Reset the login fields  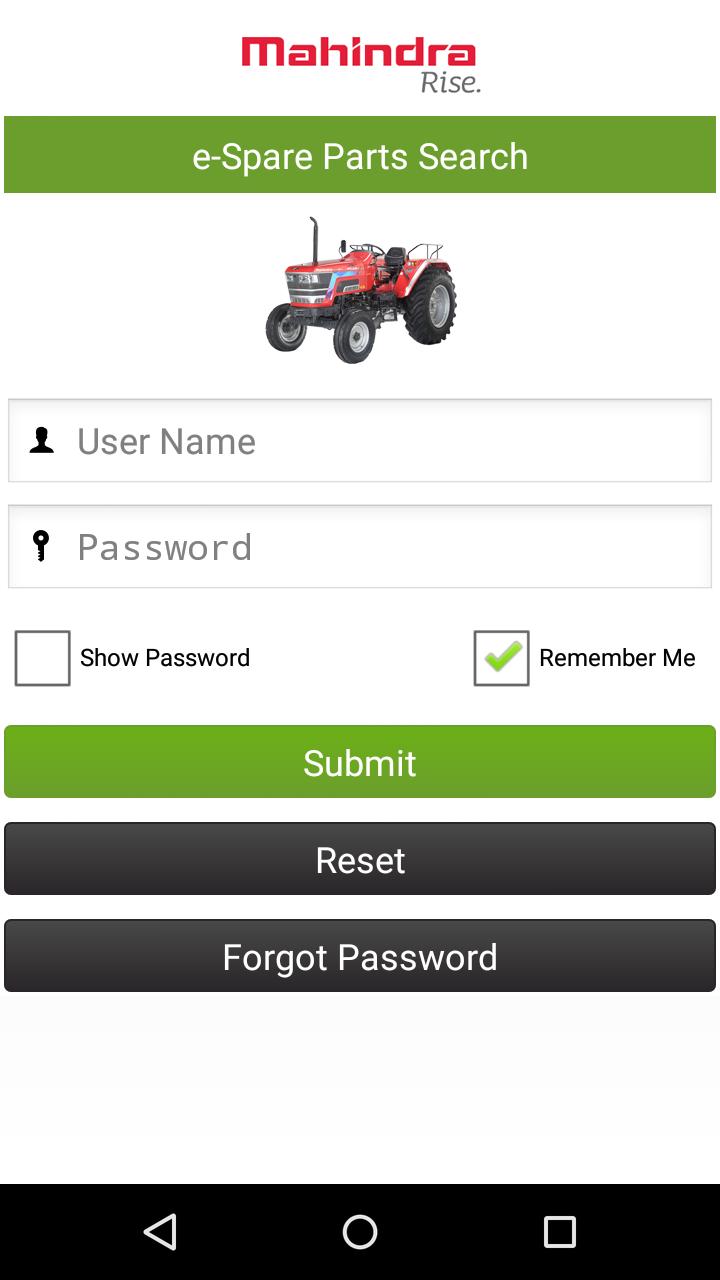pos(360,859)
